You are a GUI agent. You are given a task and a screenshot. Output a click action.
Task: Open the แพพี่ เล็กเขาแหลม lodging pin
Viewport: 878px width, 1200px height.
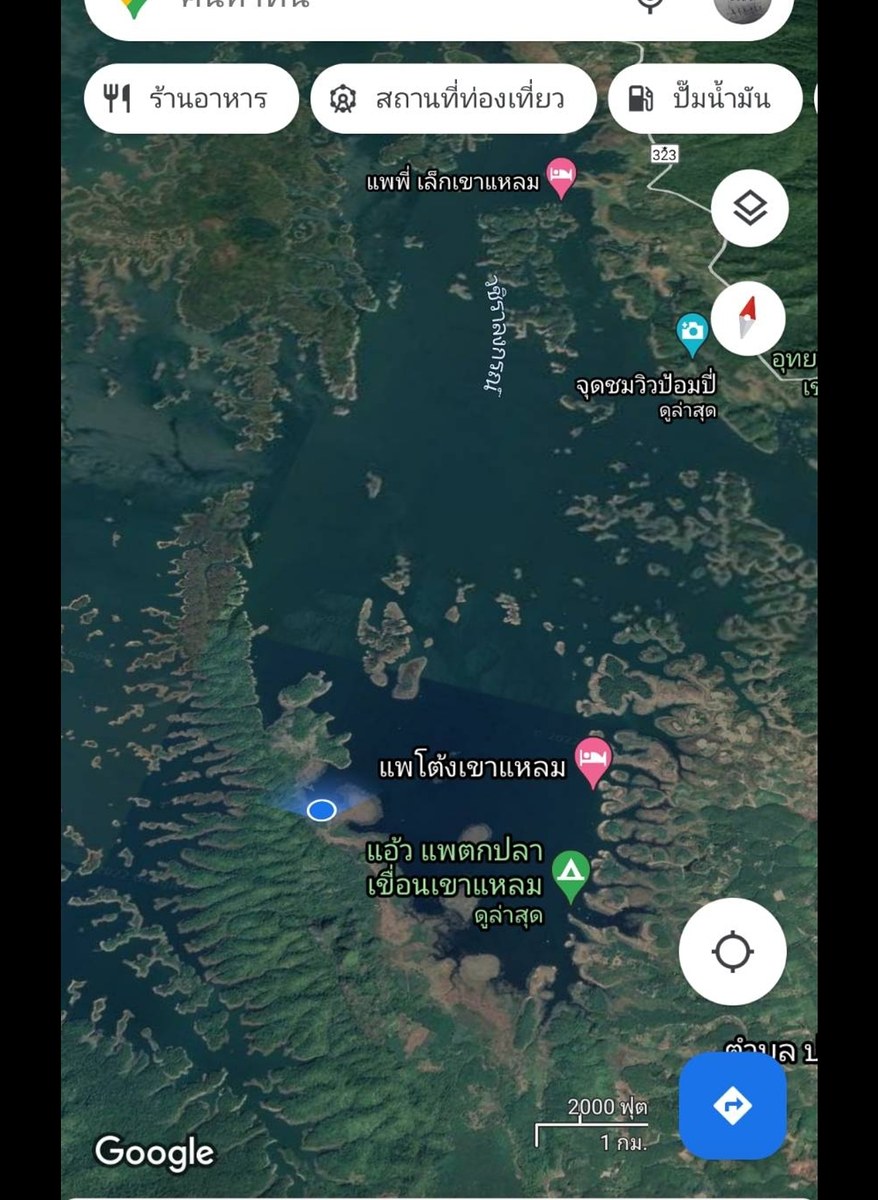click(562, 179)
